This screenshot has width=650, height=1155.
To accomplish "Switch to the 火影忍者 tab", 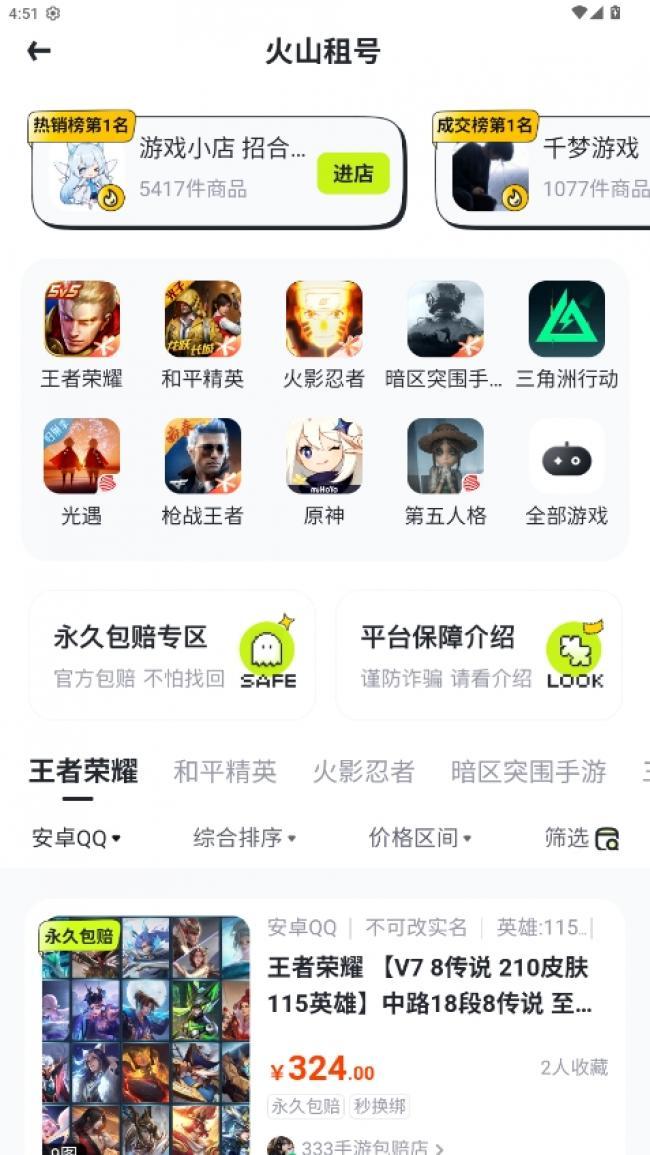I will click(x=363, y=772).
